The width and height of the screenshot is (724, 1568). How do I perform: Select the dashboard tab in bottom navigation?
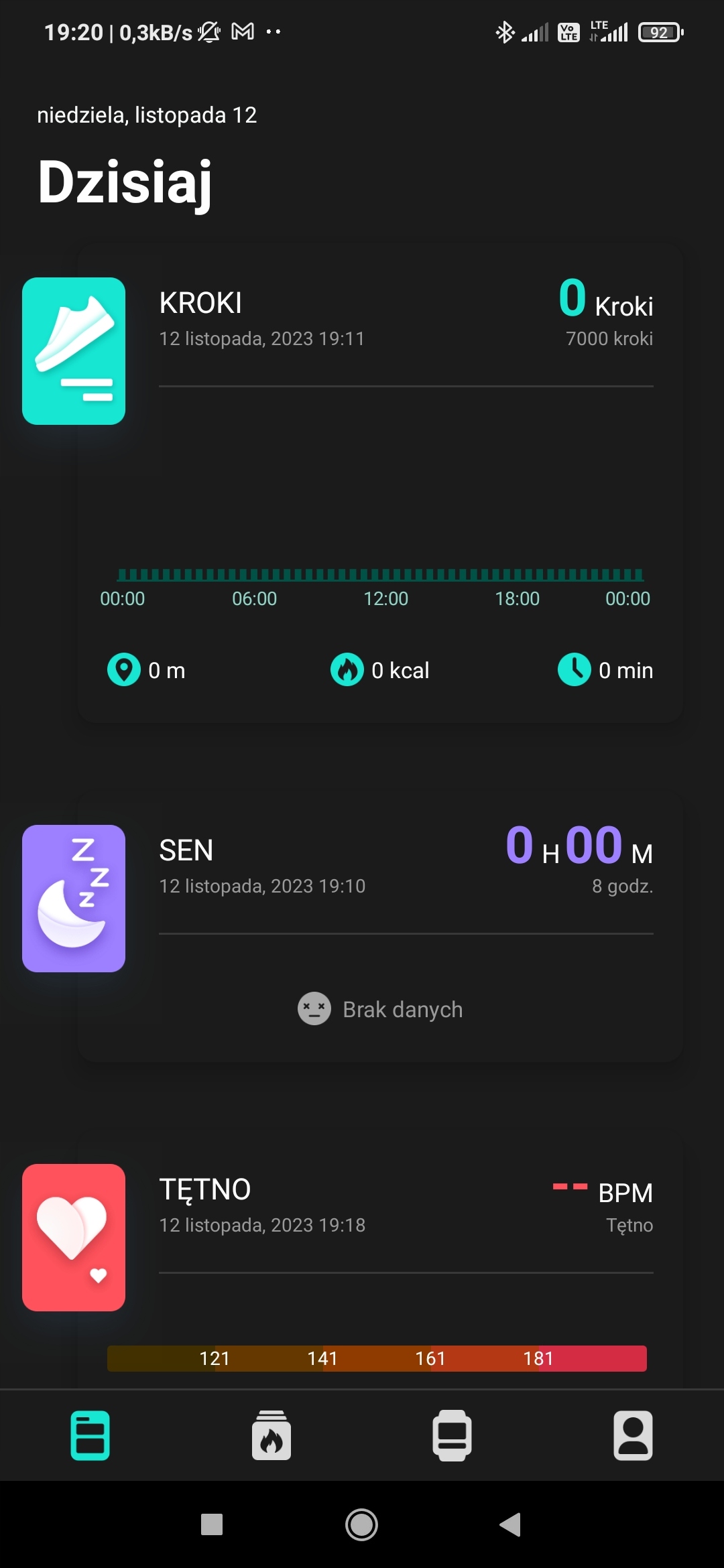pyautogui.click(x=90, y=1437)
